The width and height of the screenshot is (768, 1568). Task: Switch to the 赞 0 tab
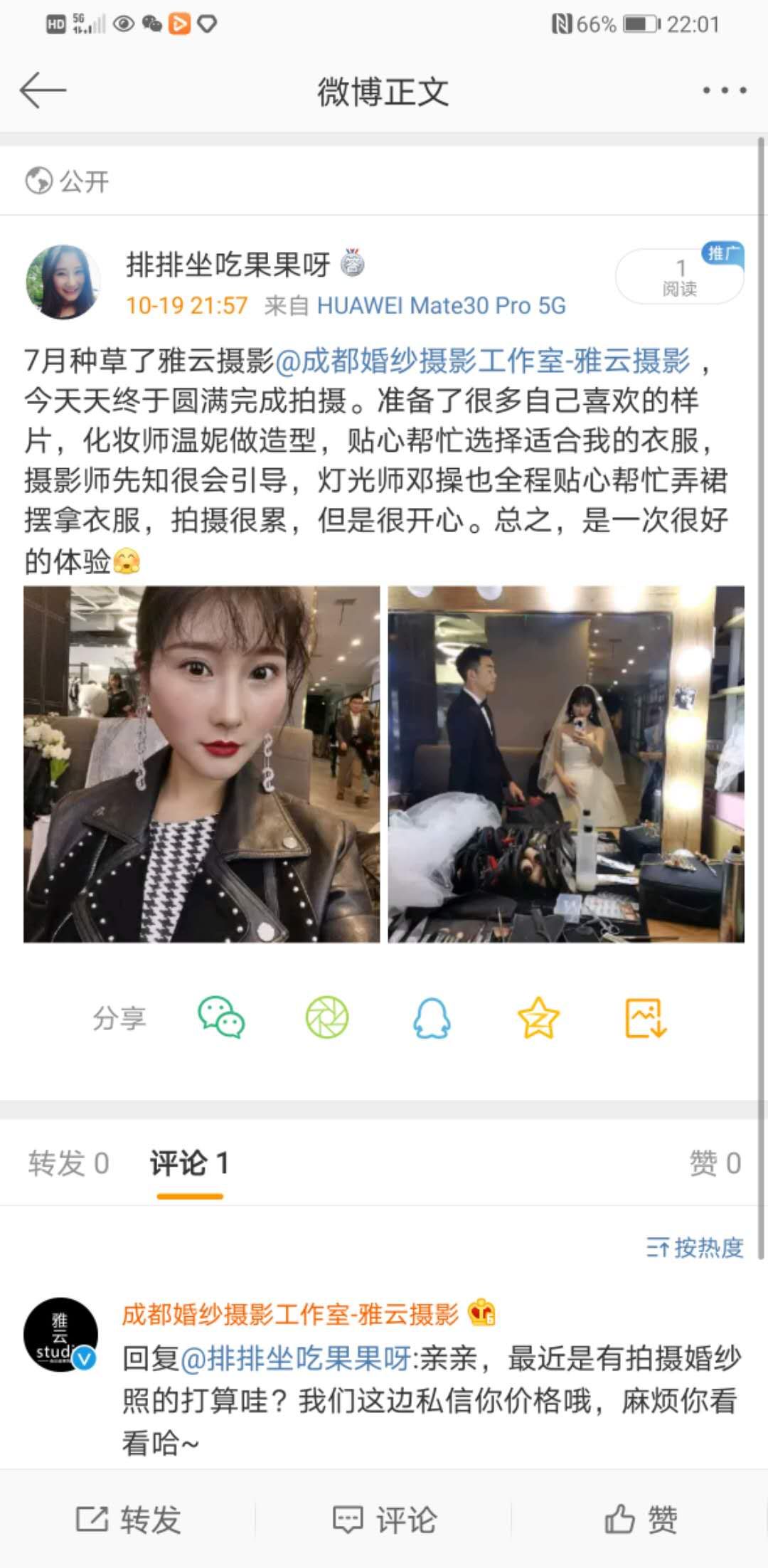pyautogui.click(x=715, y=1164)
